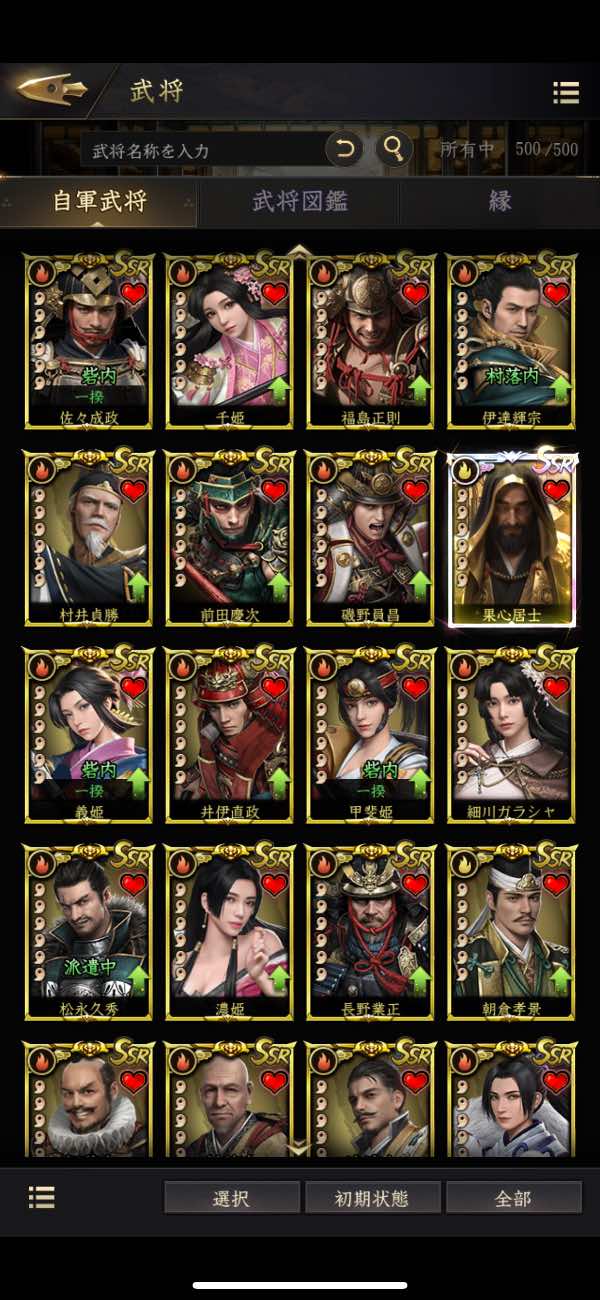Select the 濃姫 general card
Image resolution: width=600 pixels, height=1300 pixels.
click(230, 931)
